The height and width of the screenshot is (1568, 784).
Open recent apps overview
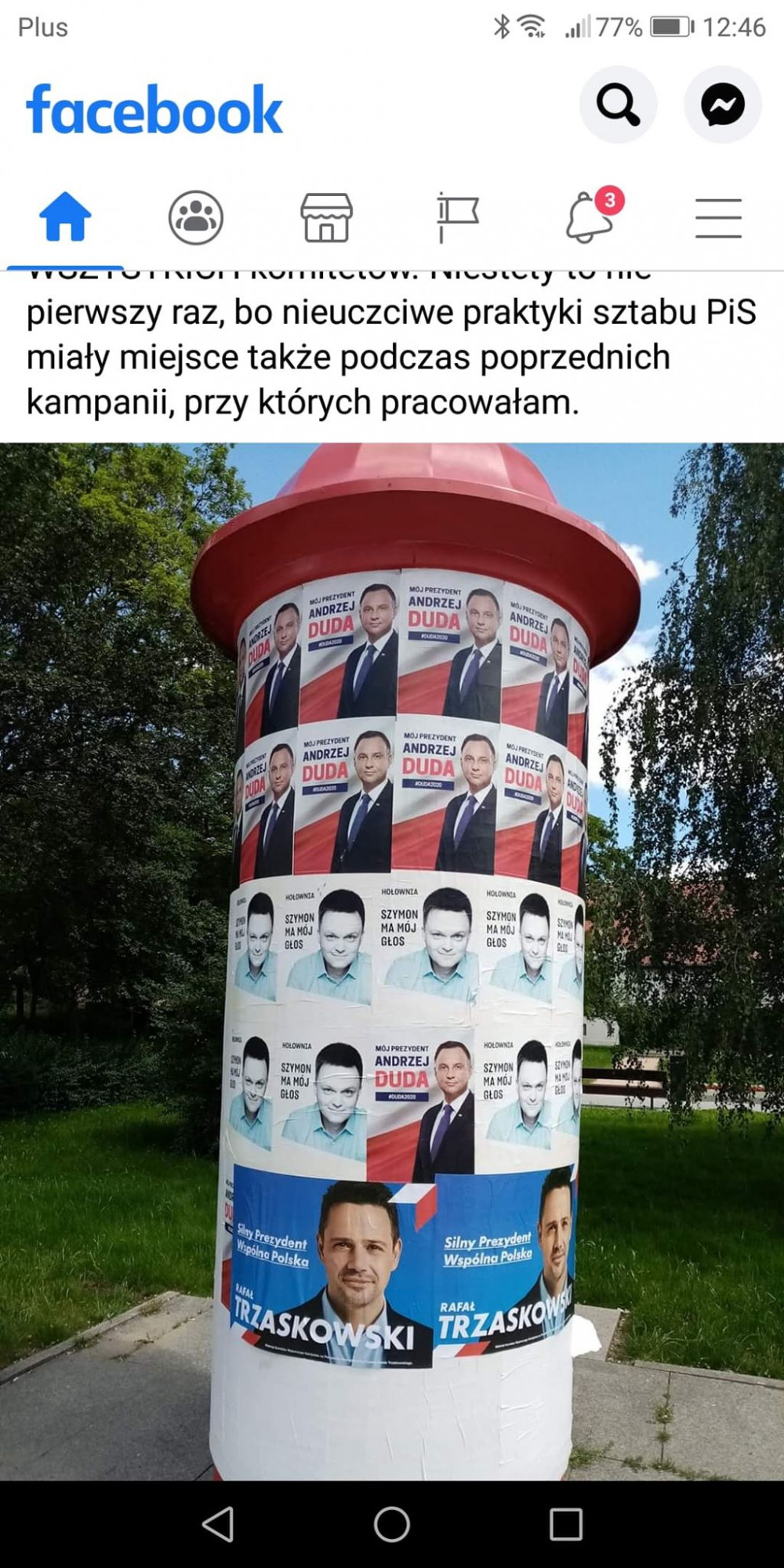point(566,1525)
